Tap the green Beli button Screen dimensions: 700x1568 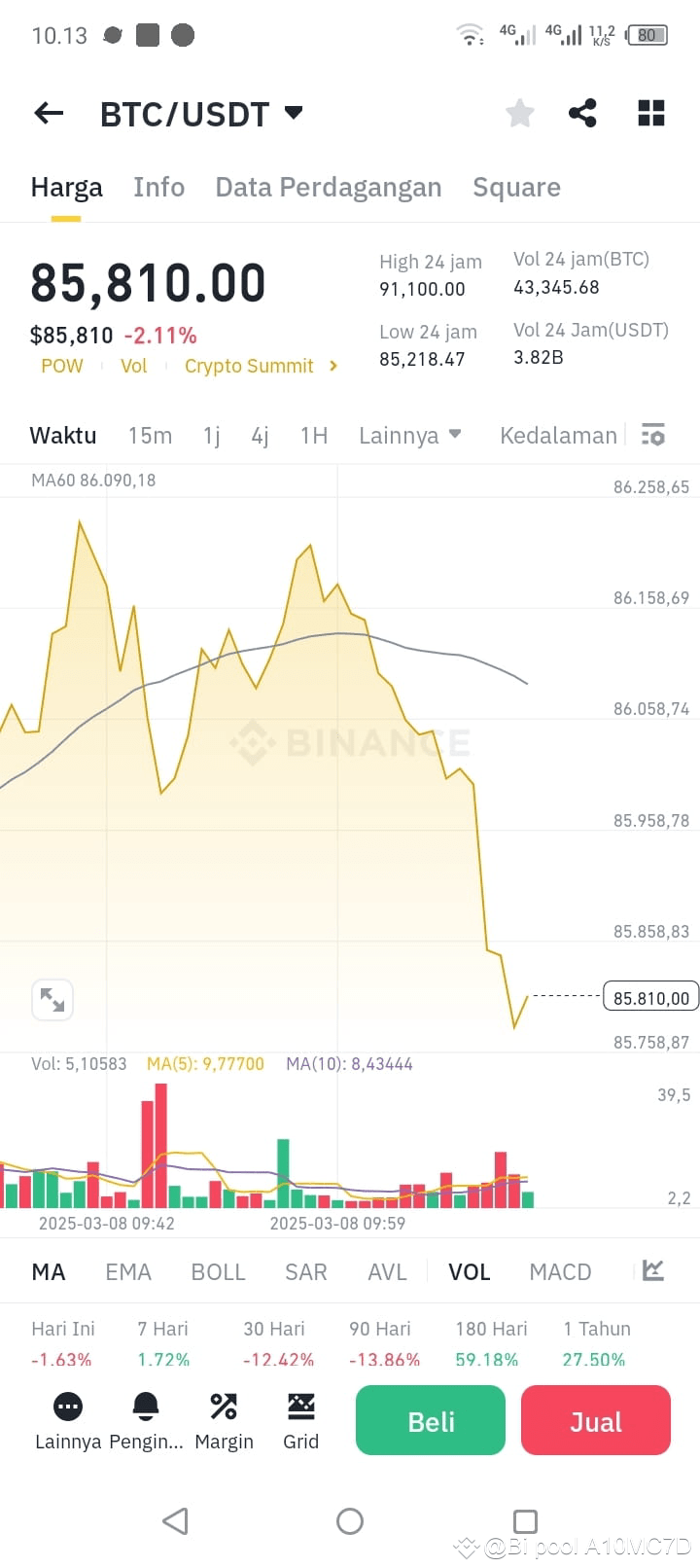point(430,1420)
